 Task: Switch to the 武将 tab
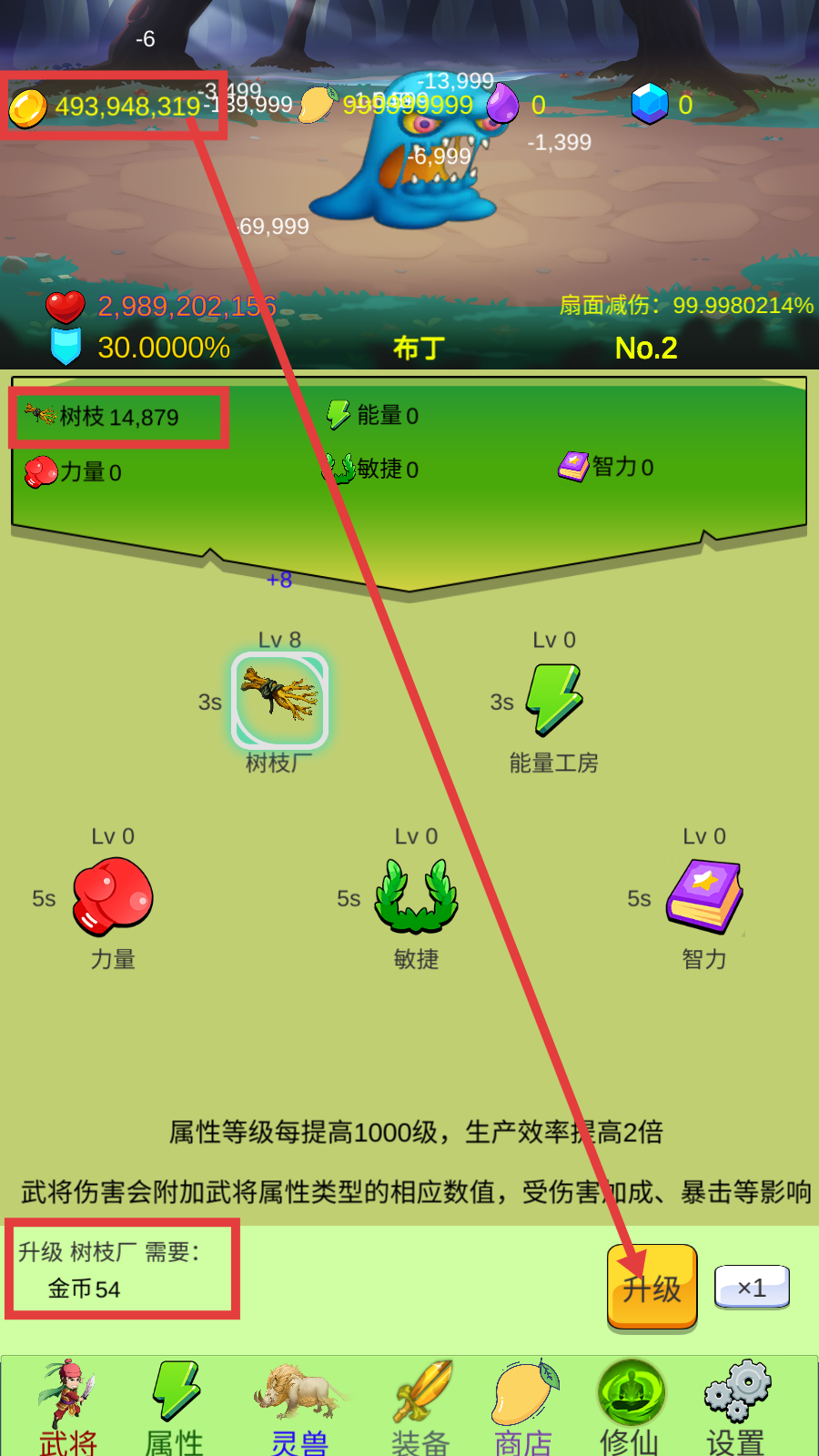pos(66,1406)
